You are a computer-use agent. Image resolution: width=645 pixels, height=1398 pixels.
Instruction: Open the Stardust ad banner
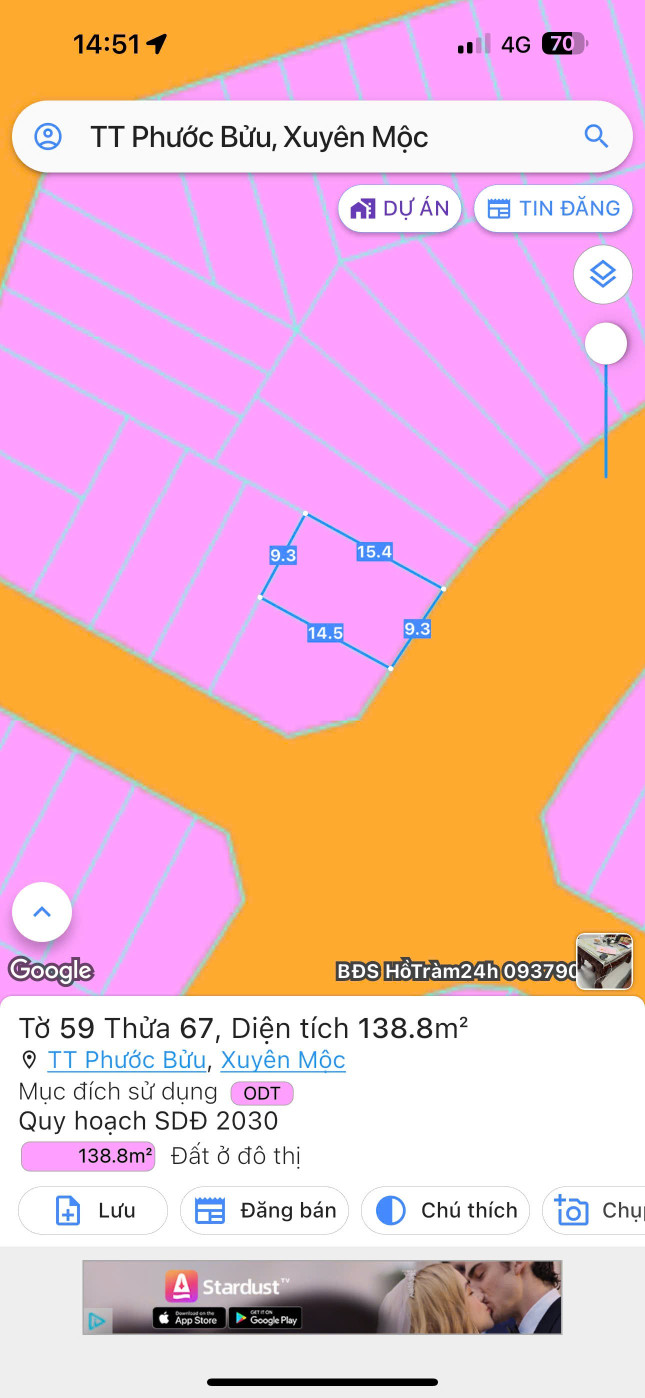[x=322, y=1297]
